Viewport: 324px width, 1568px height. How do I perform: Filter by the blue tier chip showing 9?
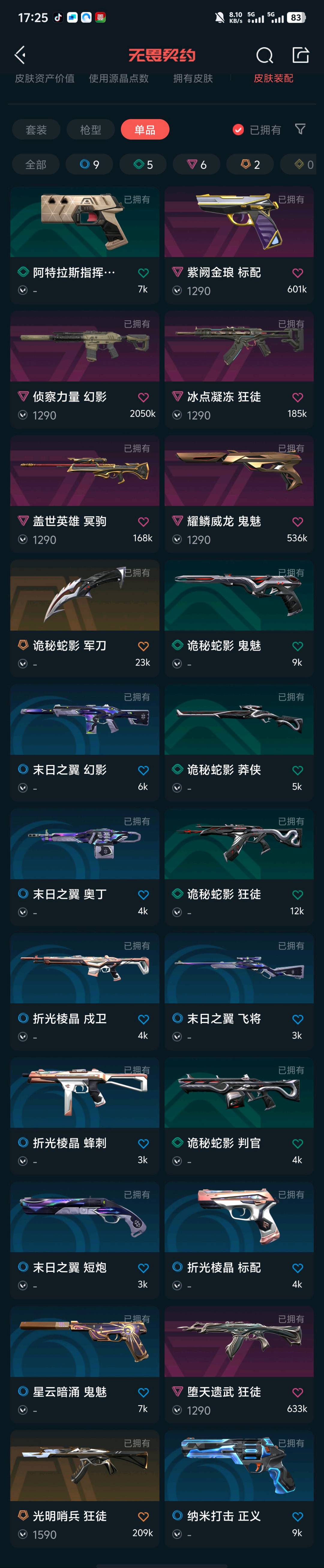89,164
